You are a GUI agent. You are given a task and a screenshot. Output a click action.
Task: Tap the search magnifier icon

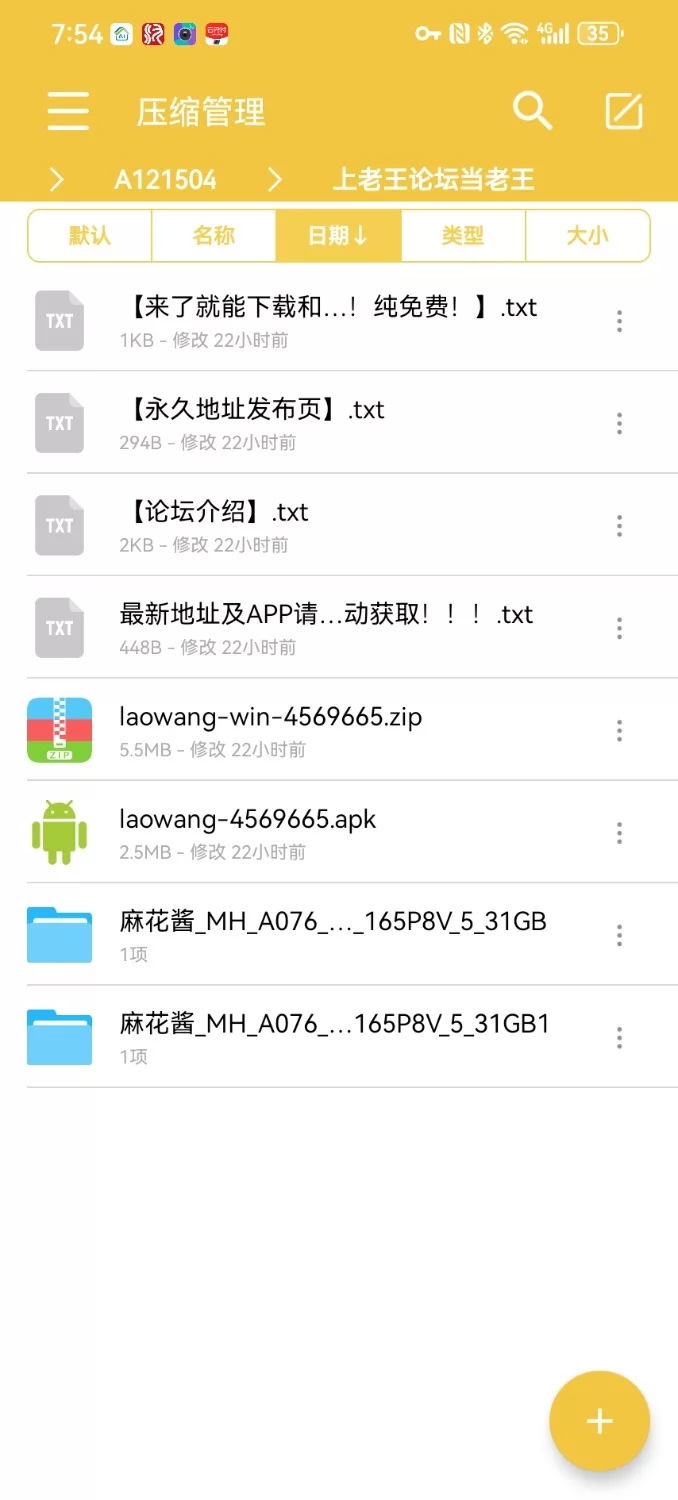(532, 111)
